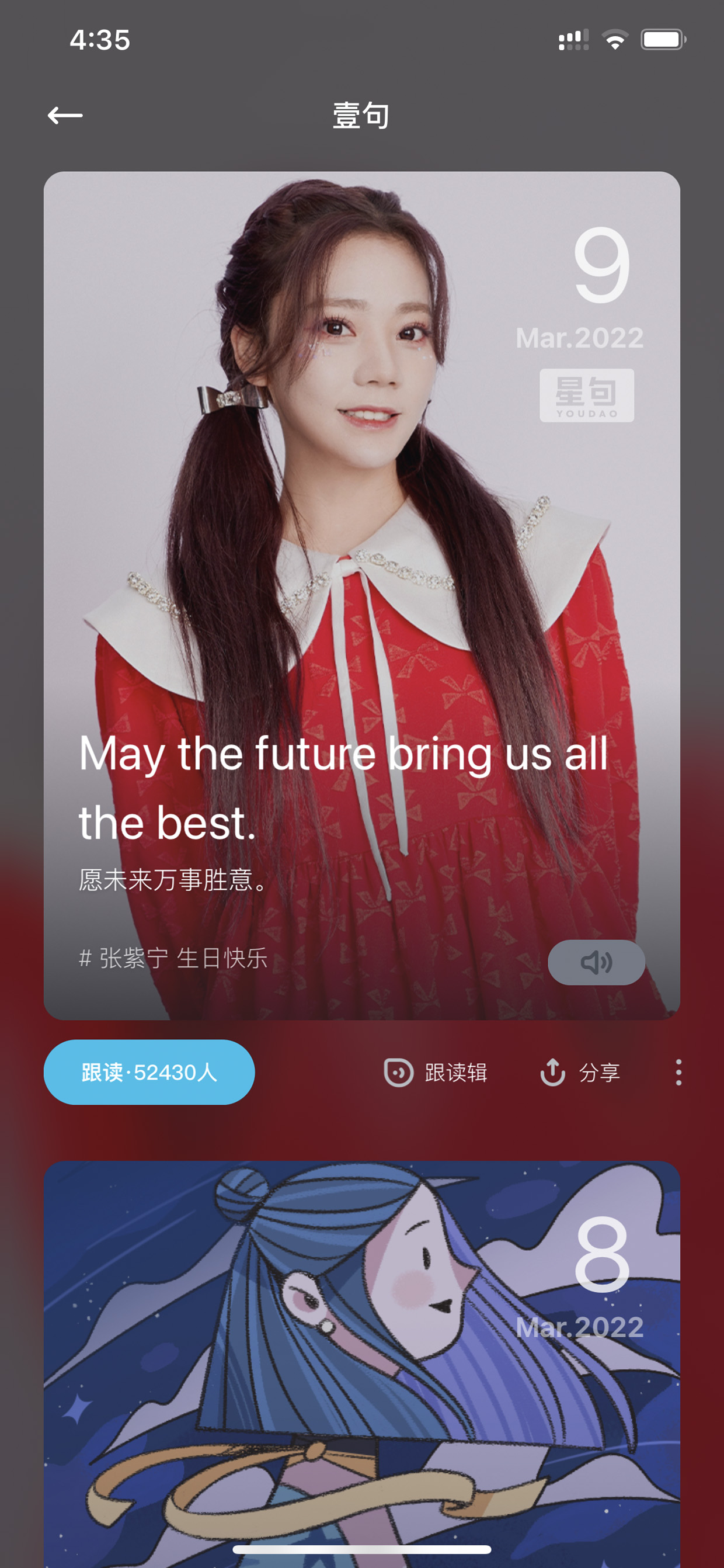Open the three-dot overflow menu

678,1073
